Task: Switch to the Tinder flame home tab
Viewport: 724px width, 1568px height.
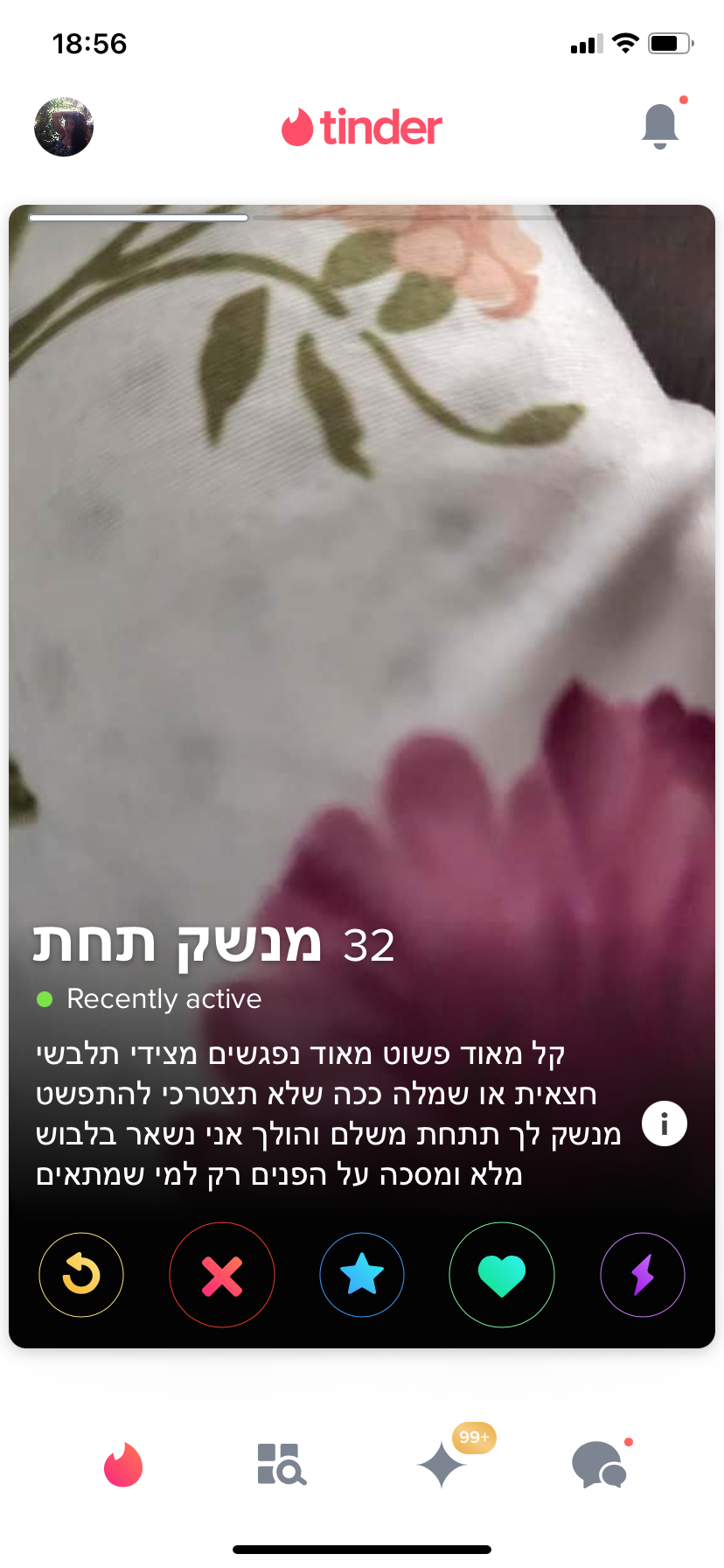Action: click(x=123, y=1464)
